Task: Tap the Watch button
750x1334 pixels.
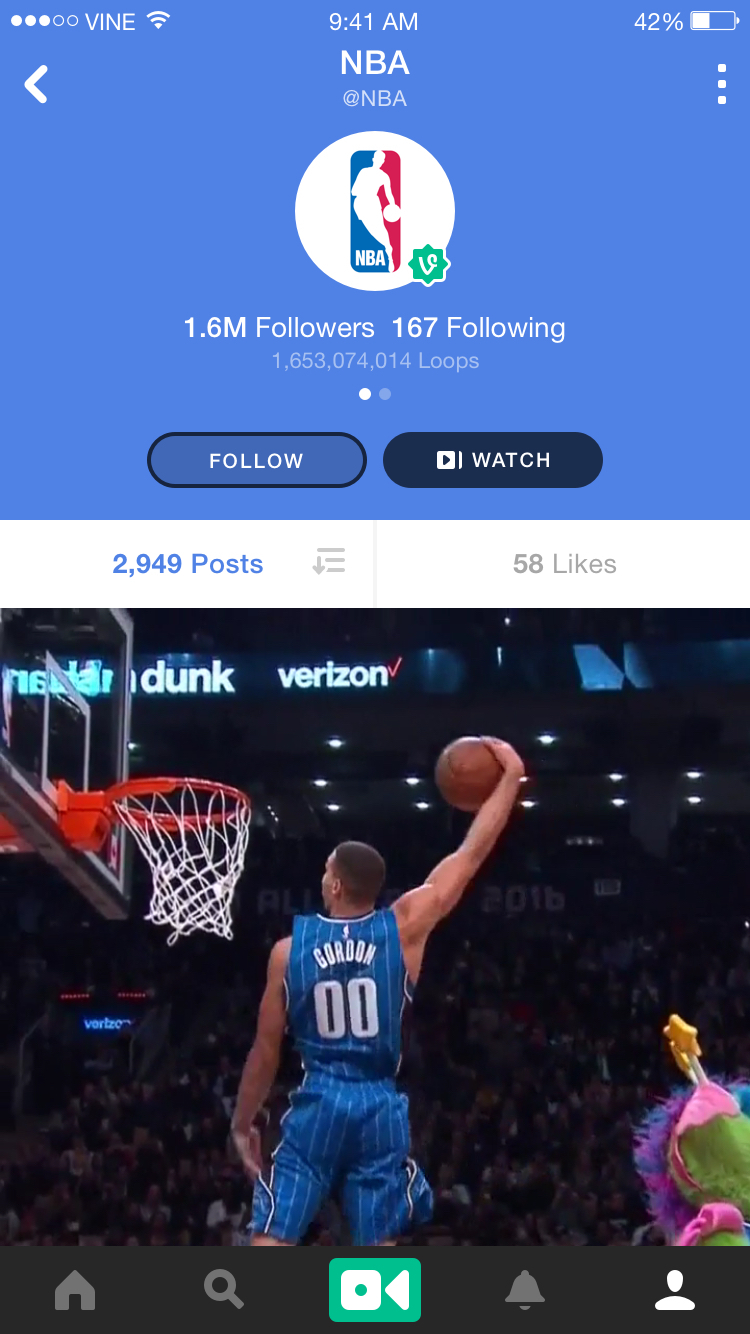Action: 493,460
